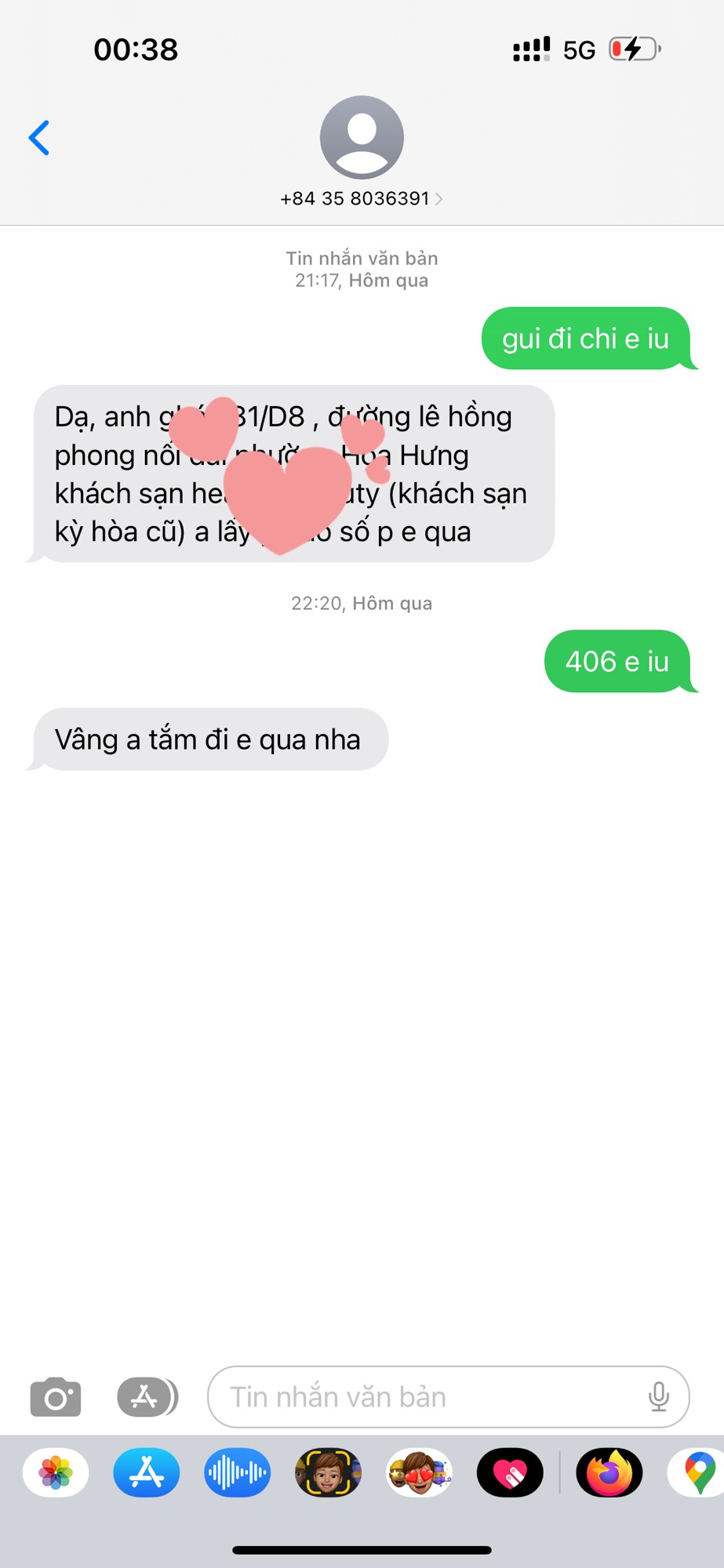Open Google Maps in the app strip
This screenshot has width=724, height=1568.
(698, 1473)
